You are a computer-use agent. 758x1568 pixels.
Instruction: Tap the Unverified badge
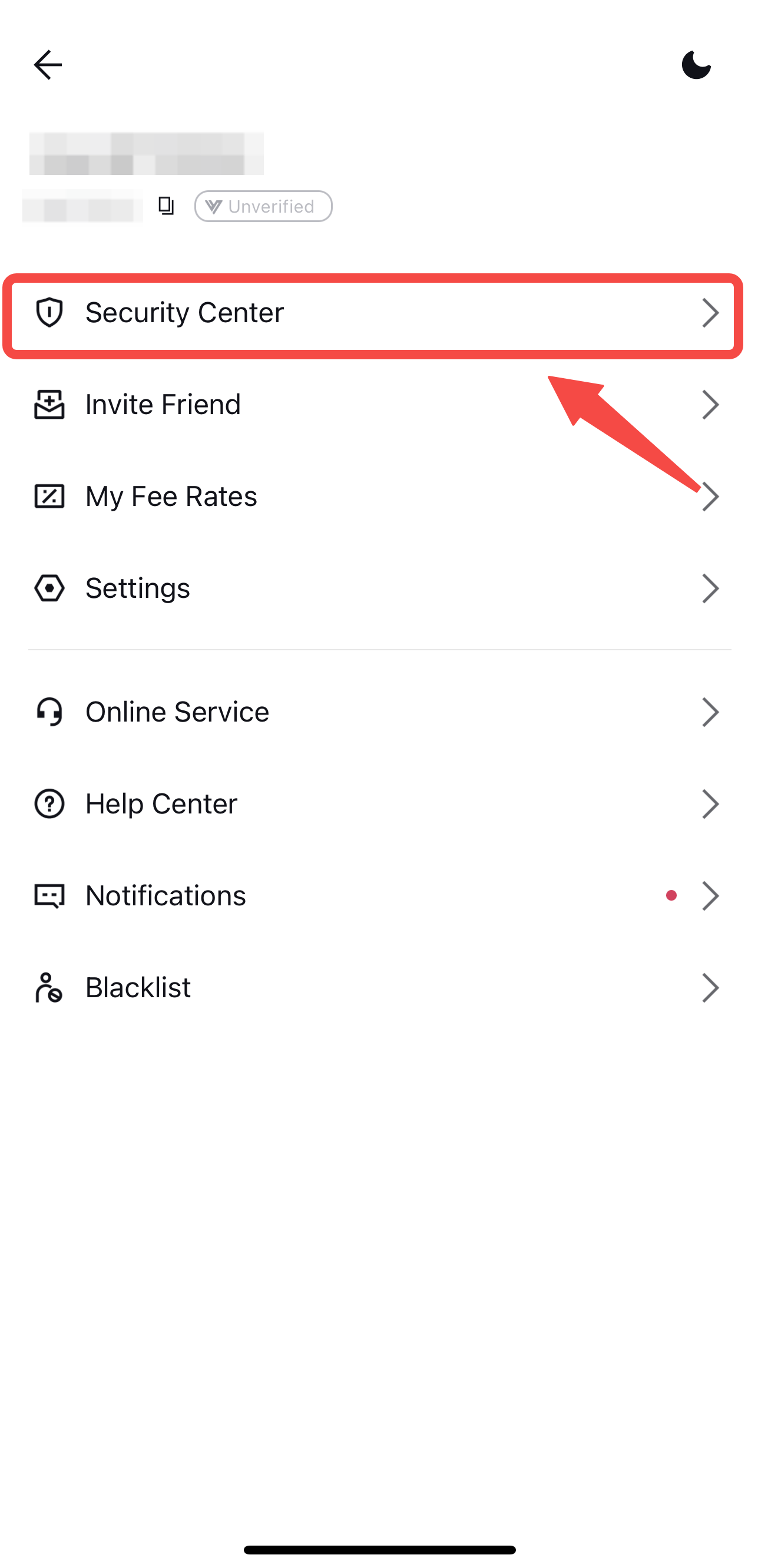coord(263,206)
